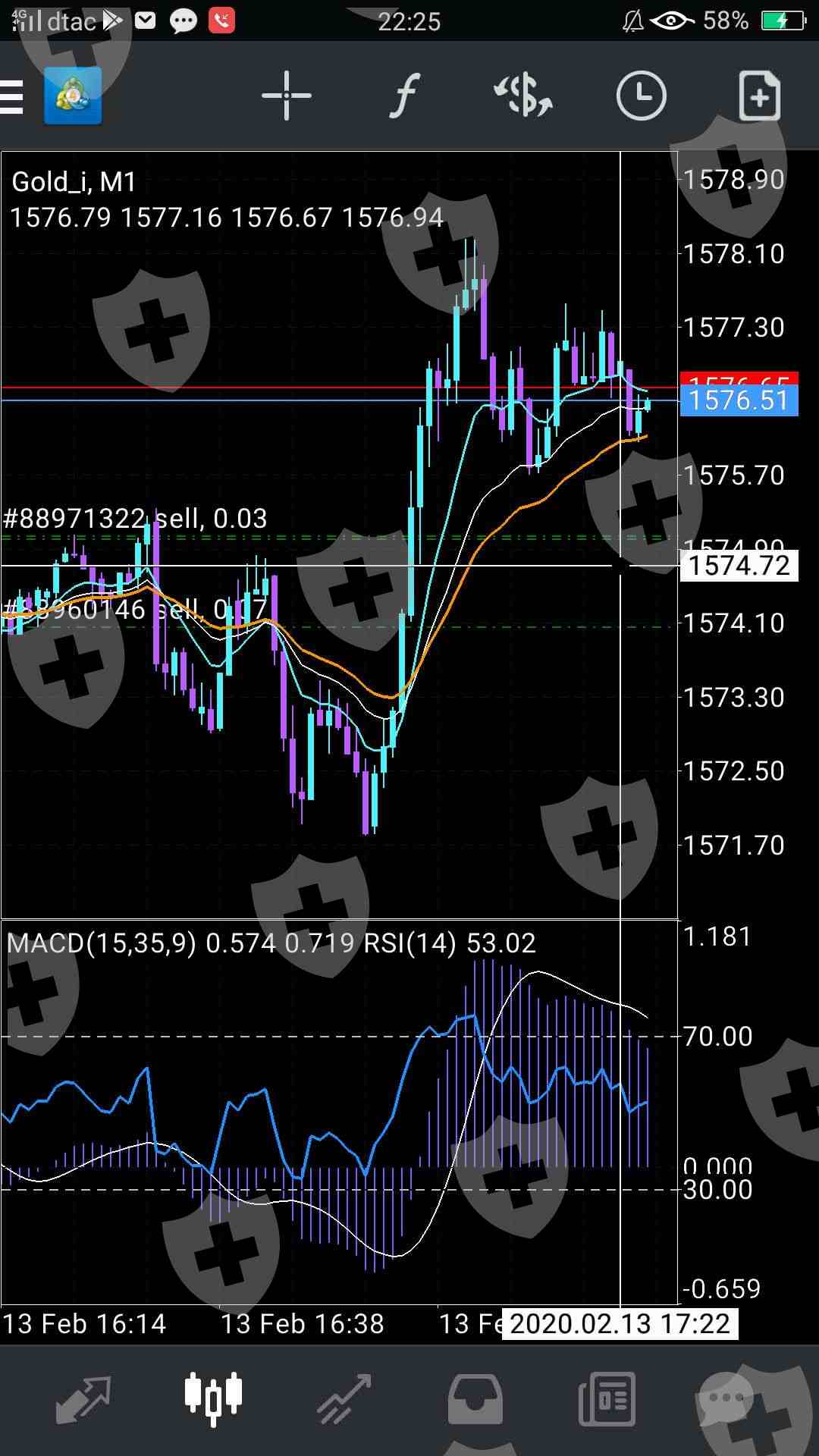The width and height of the screenshot is (819, 1456).
Task: Switch to the Quotes tab
Action: pos(83,1399)
